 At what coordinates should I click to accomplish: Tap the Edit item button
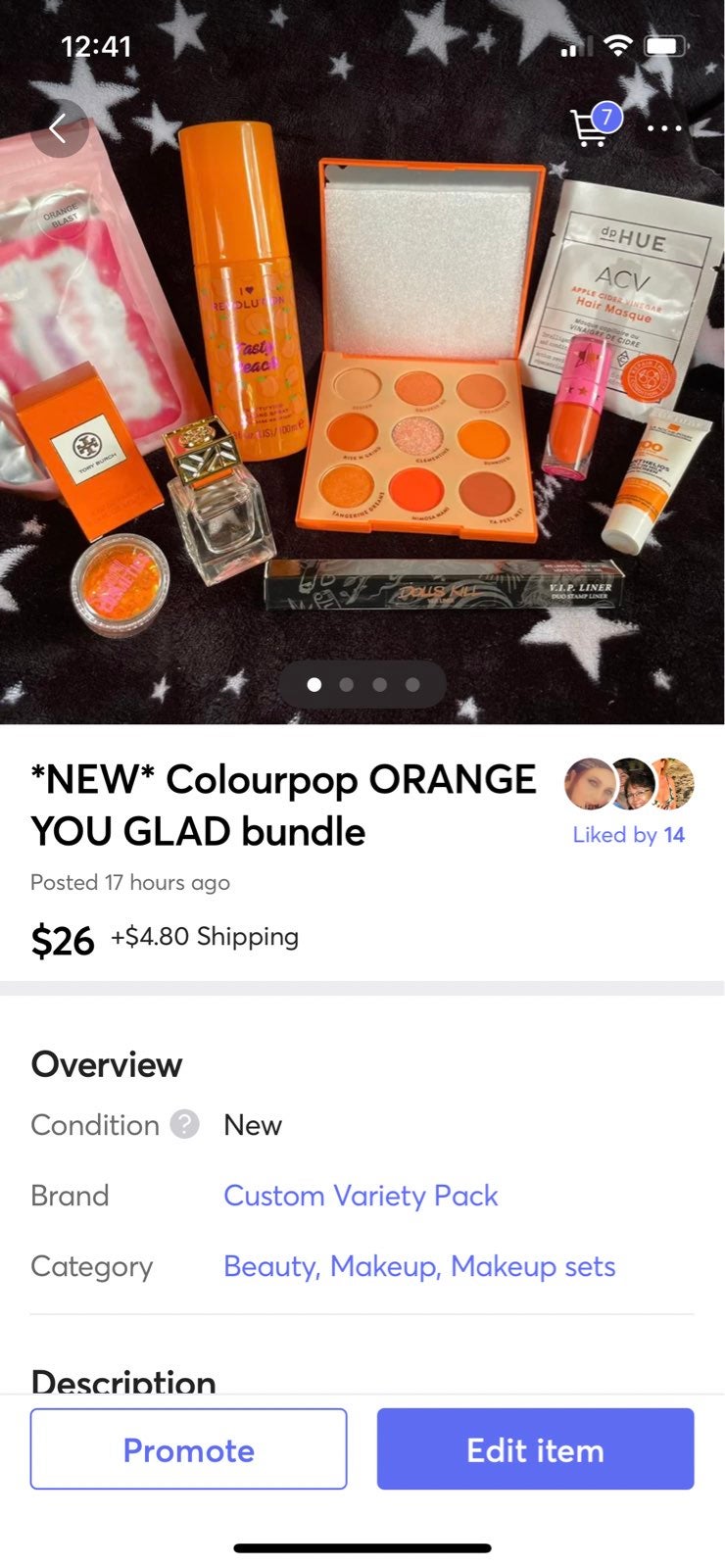[535, 1449]
